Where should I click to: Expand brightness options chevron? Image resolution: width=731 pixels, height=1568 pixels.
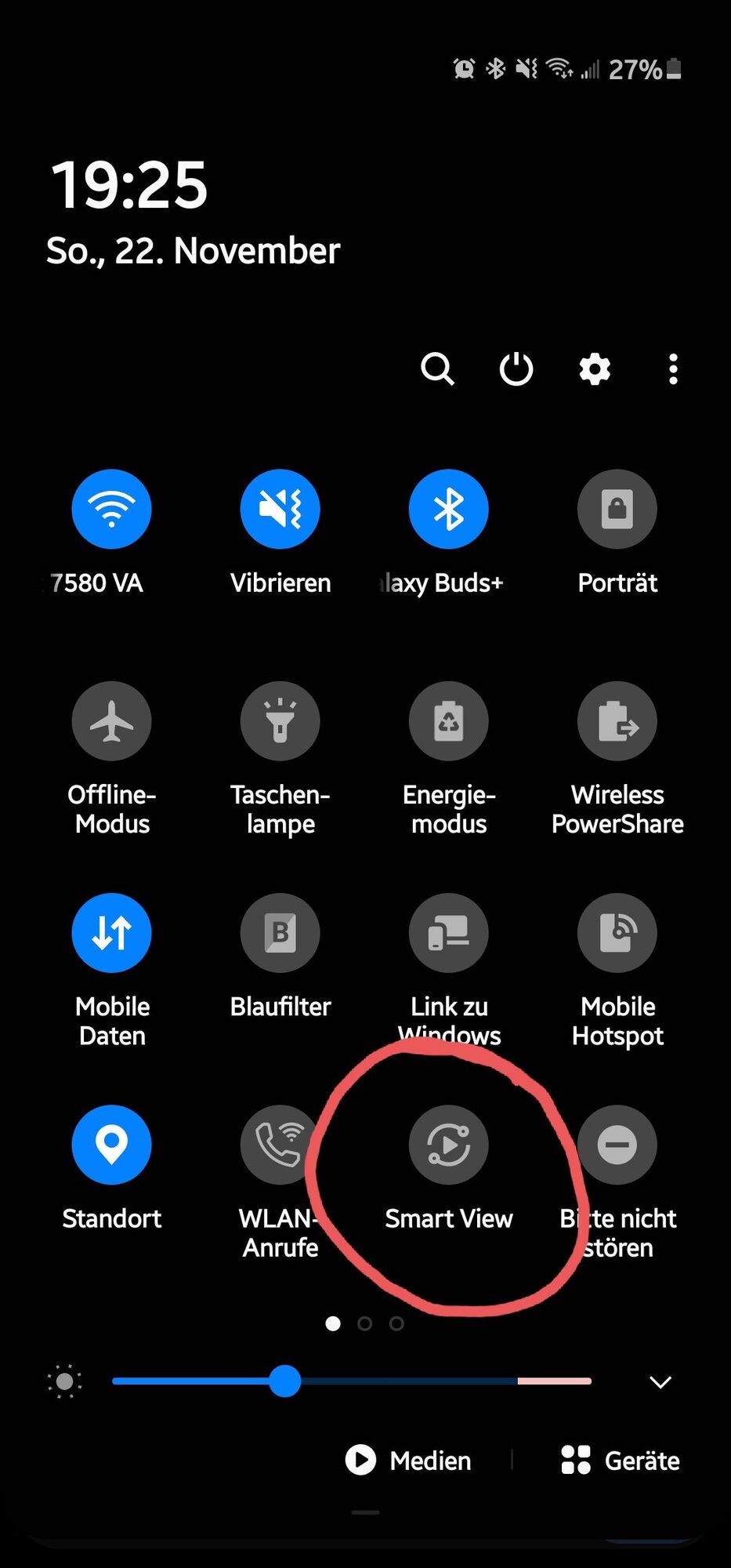[x=660, y=1381]
